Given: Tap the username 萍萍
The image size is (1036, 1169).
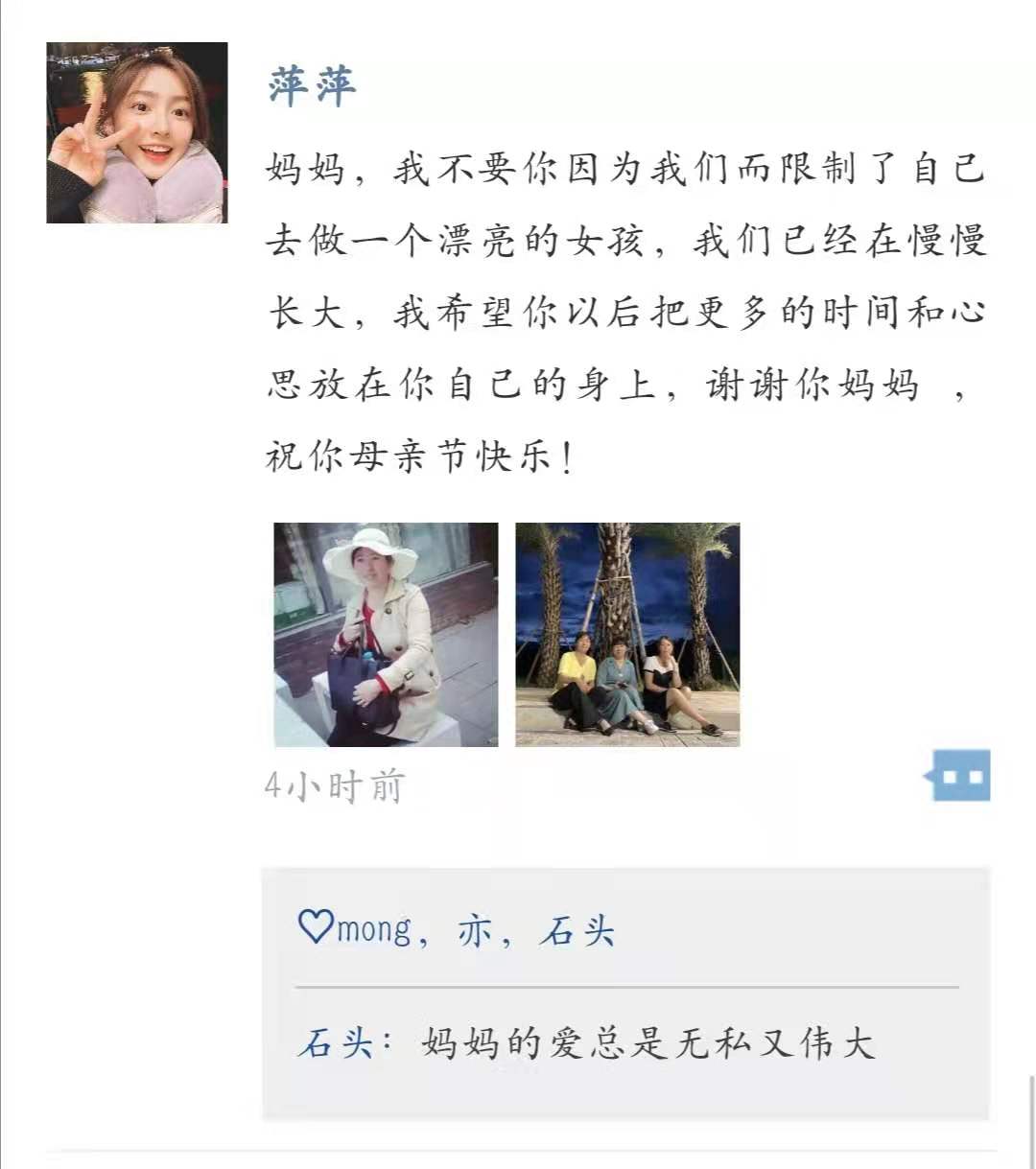Looking at the screenshot, I should pyautogui.click(x=311, y=85).
